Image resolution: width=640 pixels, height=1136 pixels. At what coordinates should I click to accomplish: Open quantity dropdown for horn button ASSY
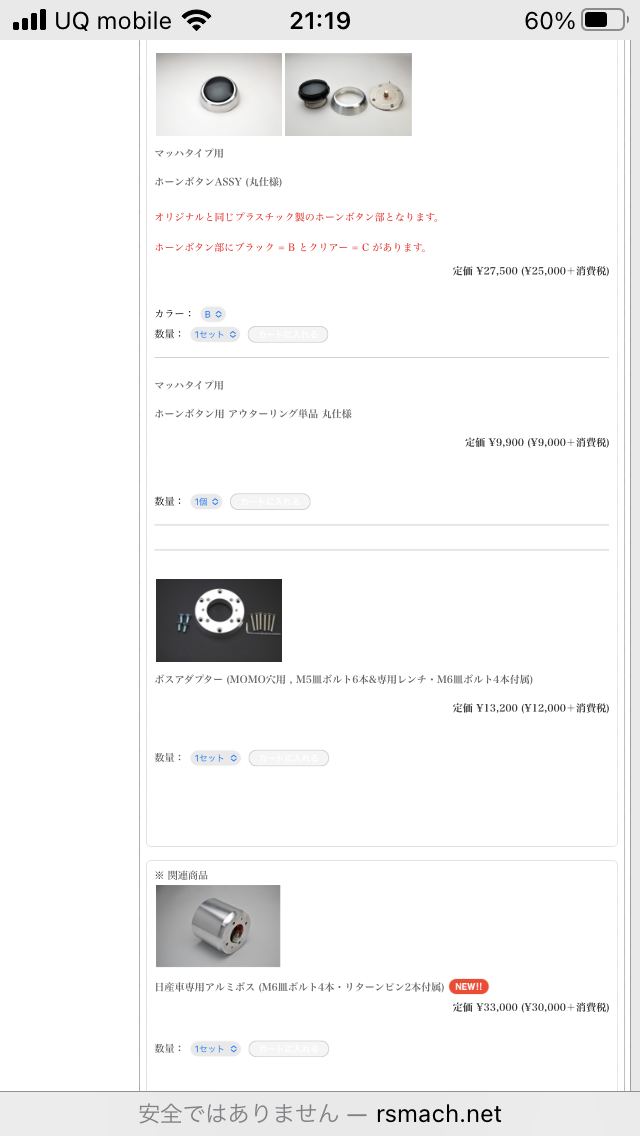[x=215, y=335]
